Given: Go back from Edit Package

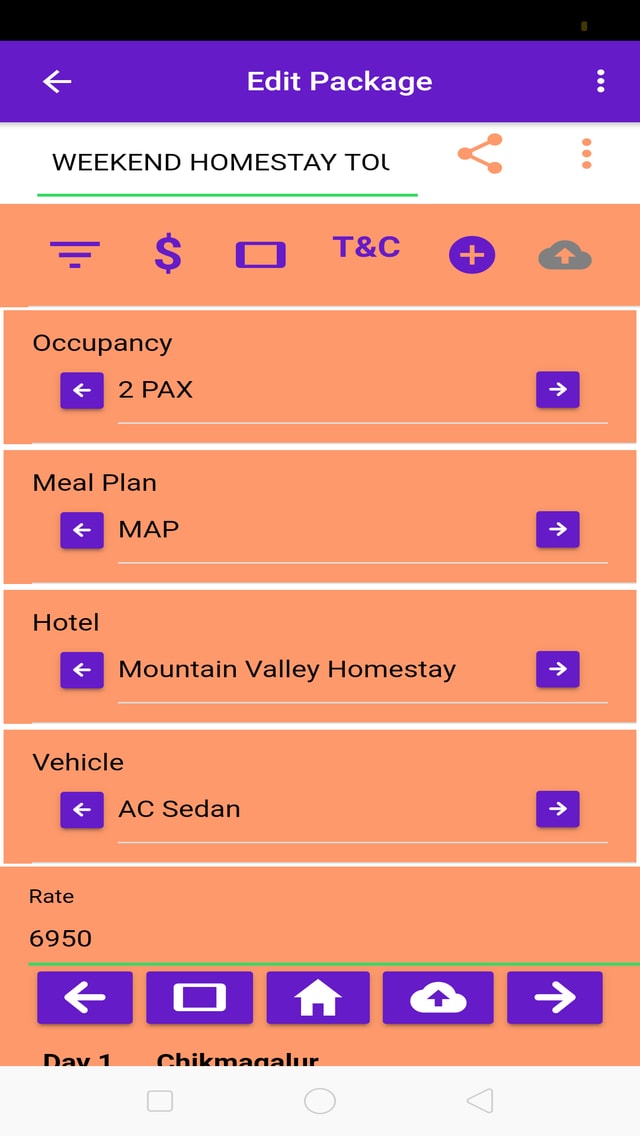Looking at the screenshot, I should [57, 82].
